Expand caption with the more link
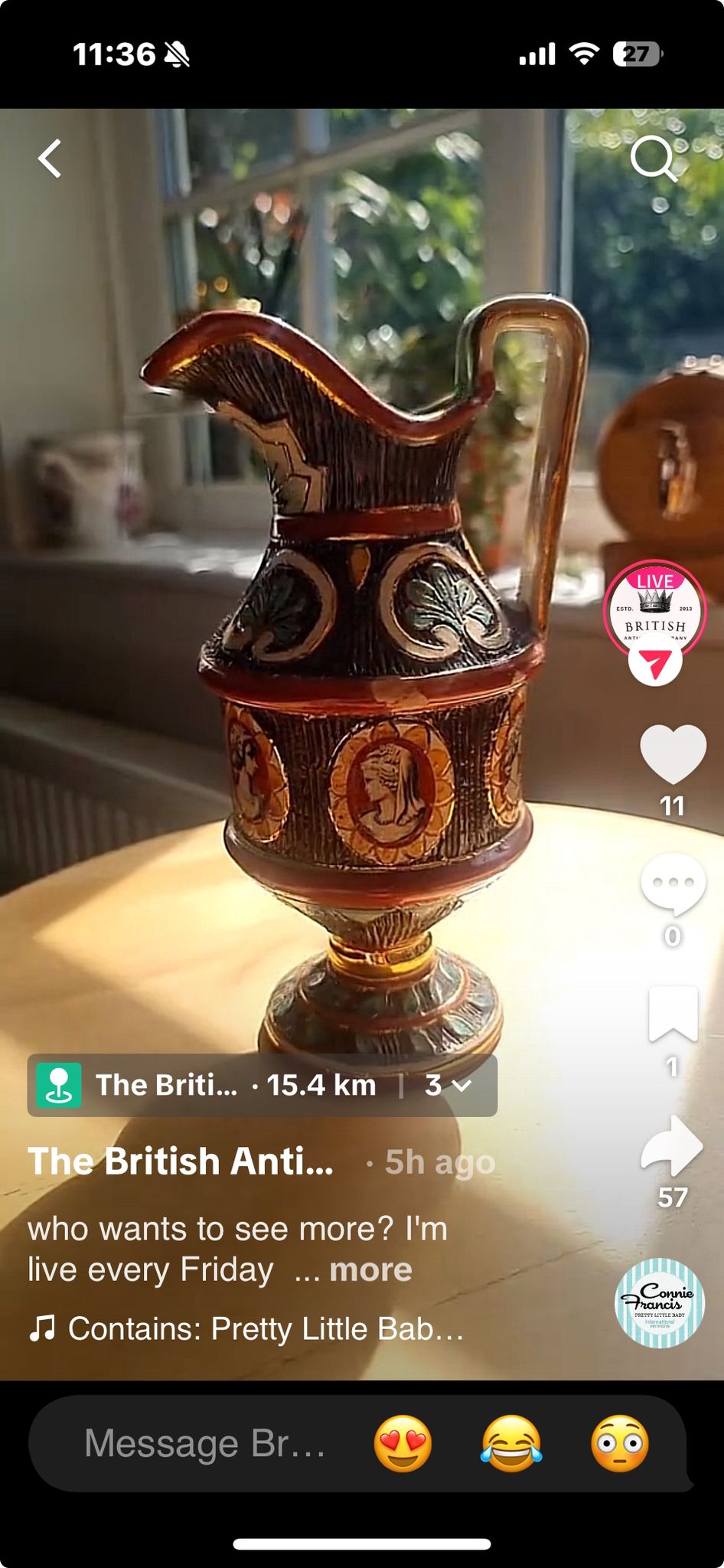The width and height of the screenshot is (724, 1568). tap(370, 1270)
